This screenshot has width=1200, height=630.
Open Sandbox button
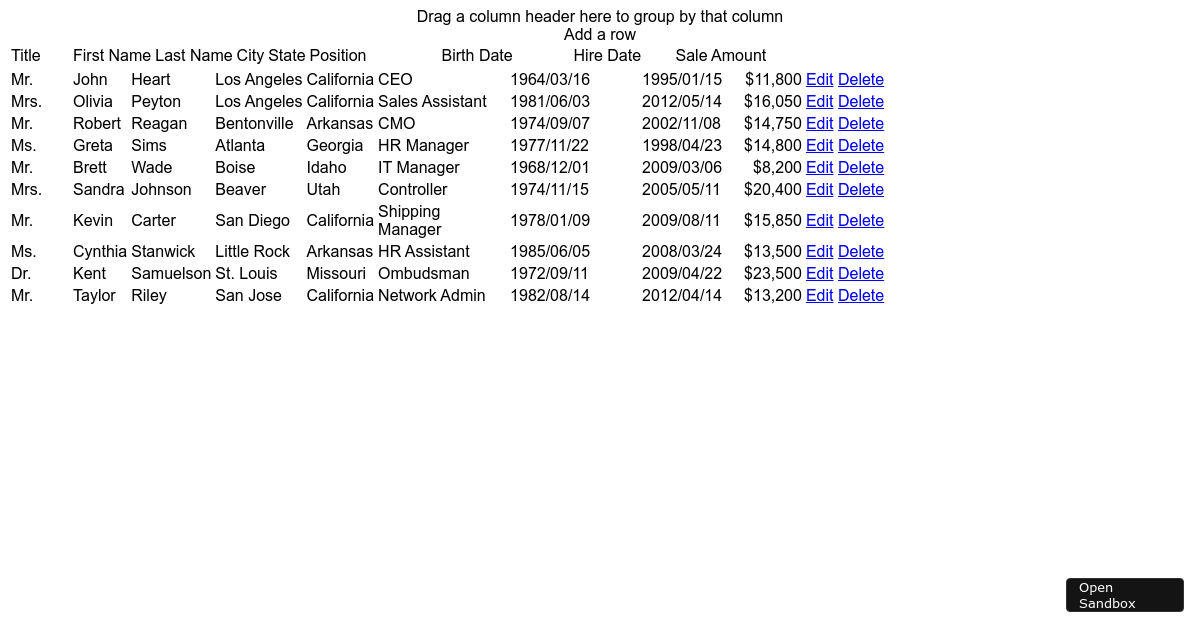coord(1124,595)
